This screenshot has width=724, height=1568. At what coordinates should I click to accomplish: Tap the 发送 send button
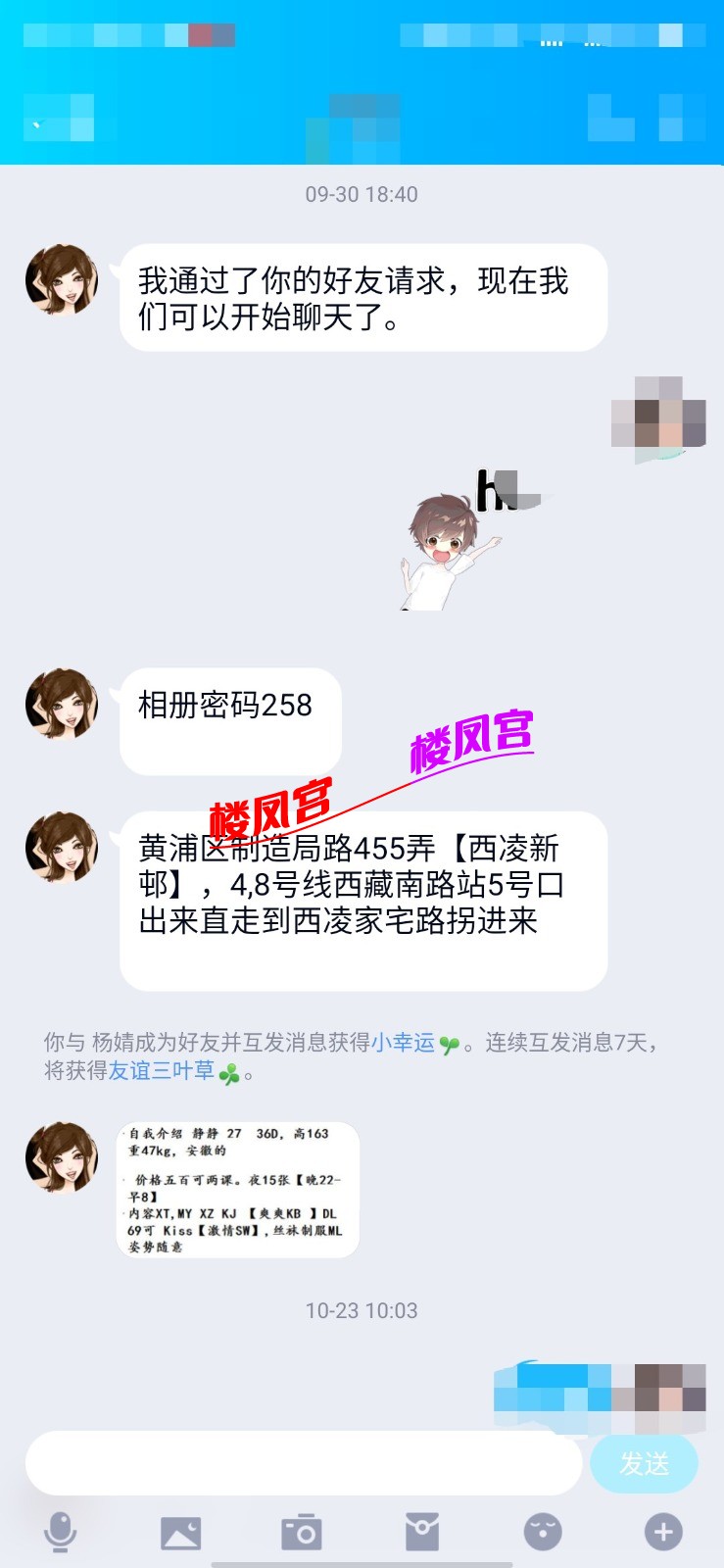644,1464
